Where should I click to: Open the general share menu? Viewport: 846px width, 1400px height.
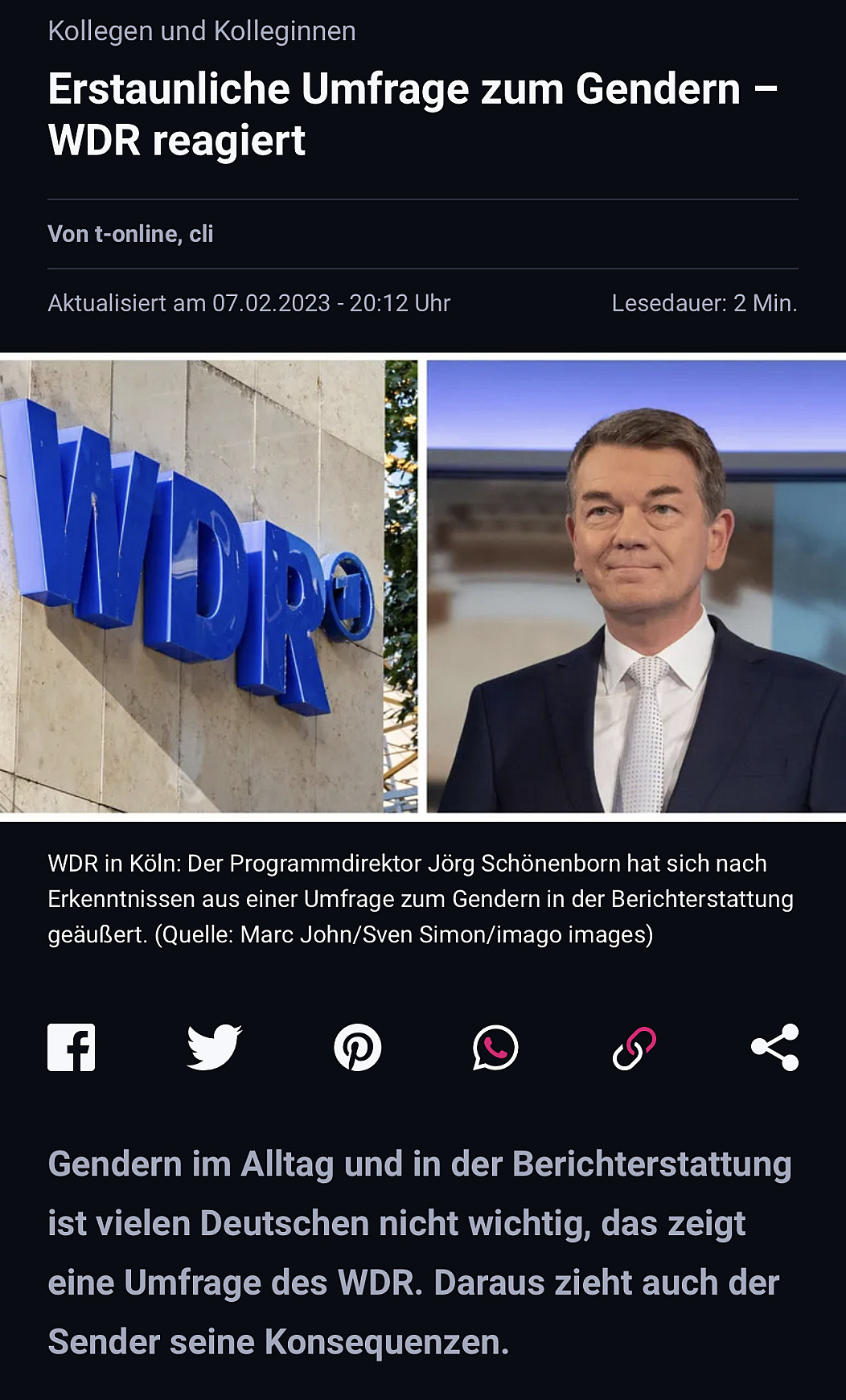coord(774,1047)
